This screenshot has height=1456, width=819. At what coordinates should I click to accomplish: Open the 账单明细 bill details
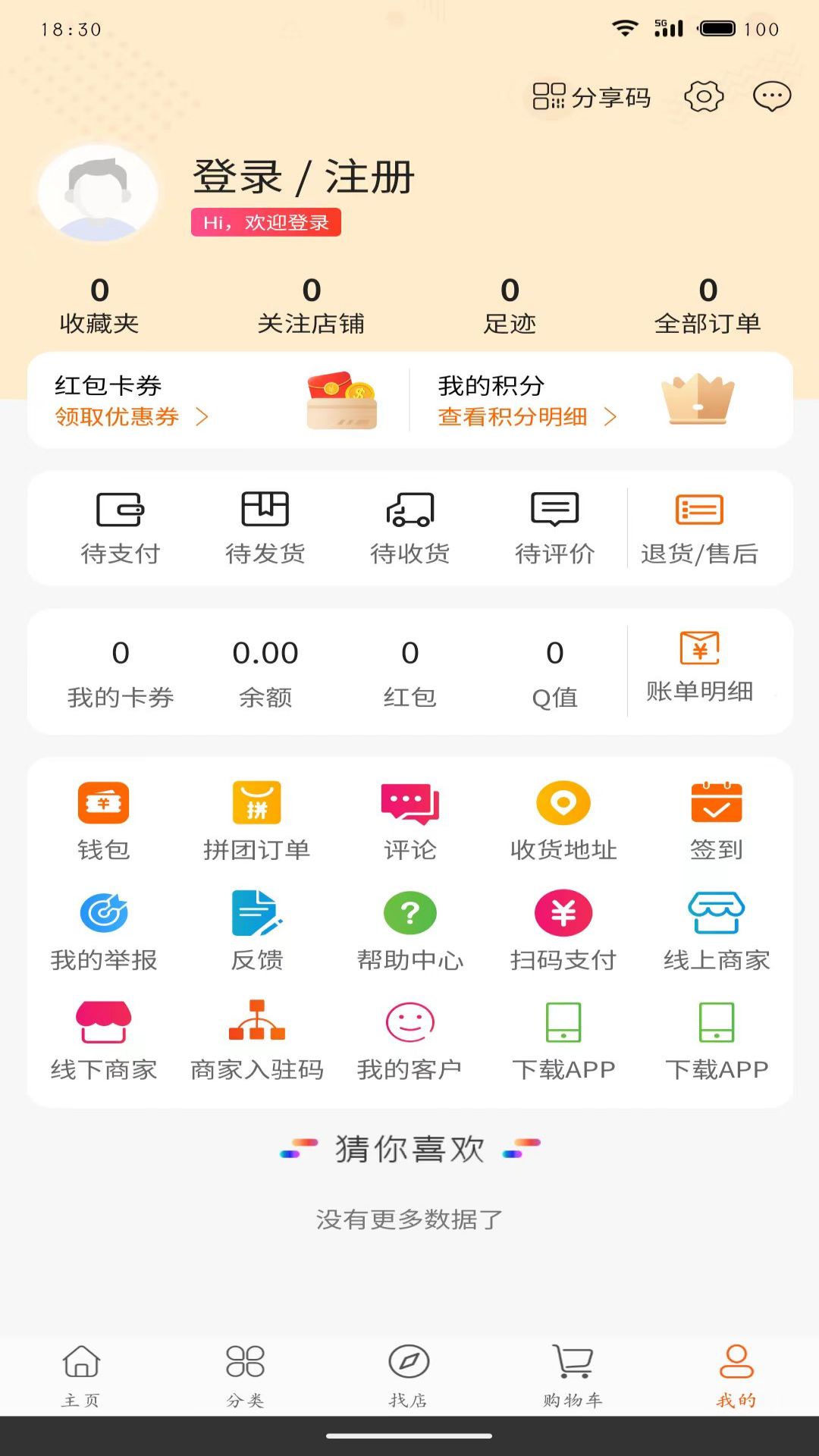[x=699, y=667]
